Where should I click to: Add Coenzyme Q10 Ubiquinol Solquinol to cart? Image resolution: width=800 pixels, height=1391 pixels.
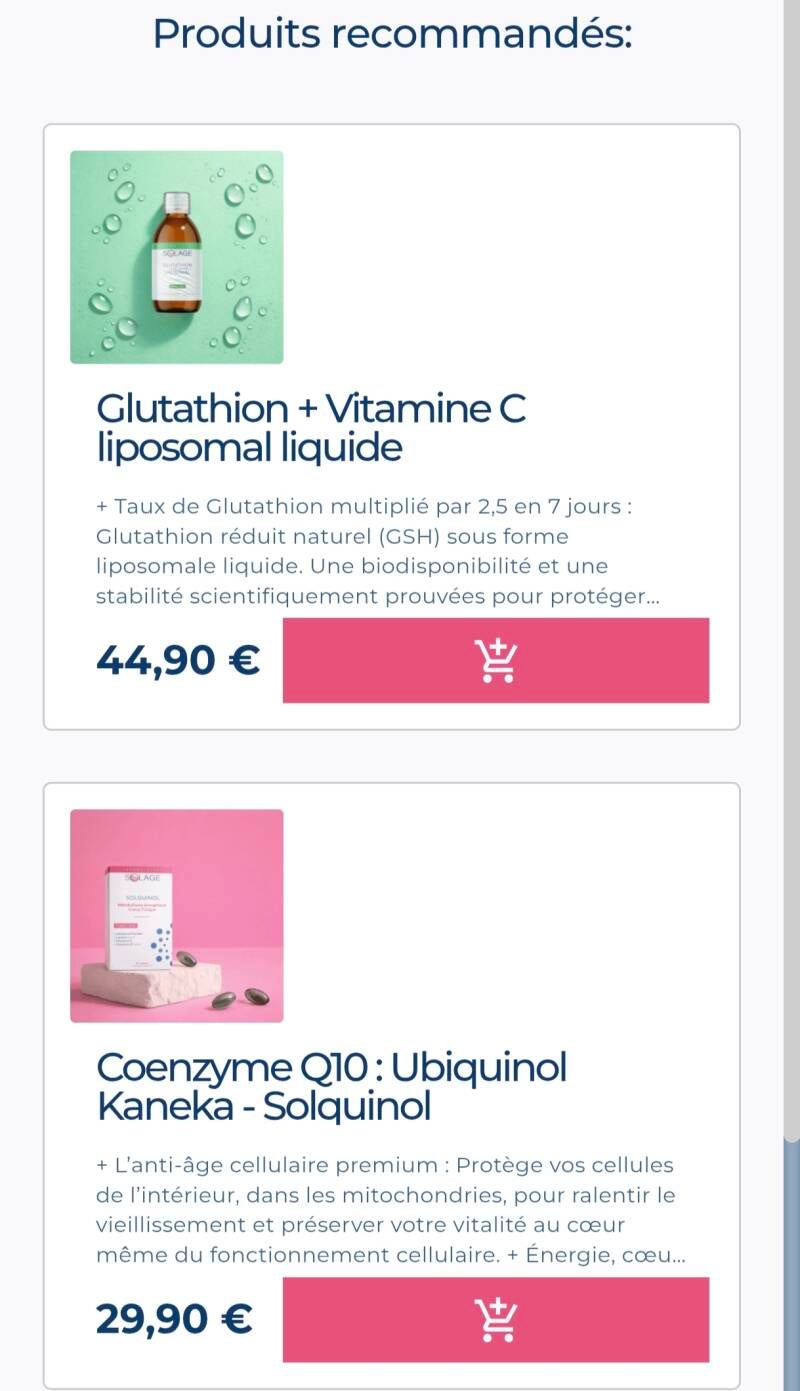496,1319
